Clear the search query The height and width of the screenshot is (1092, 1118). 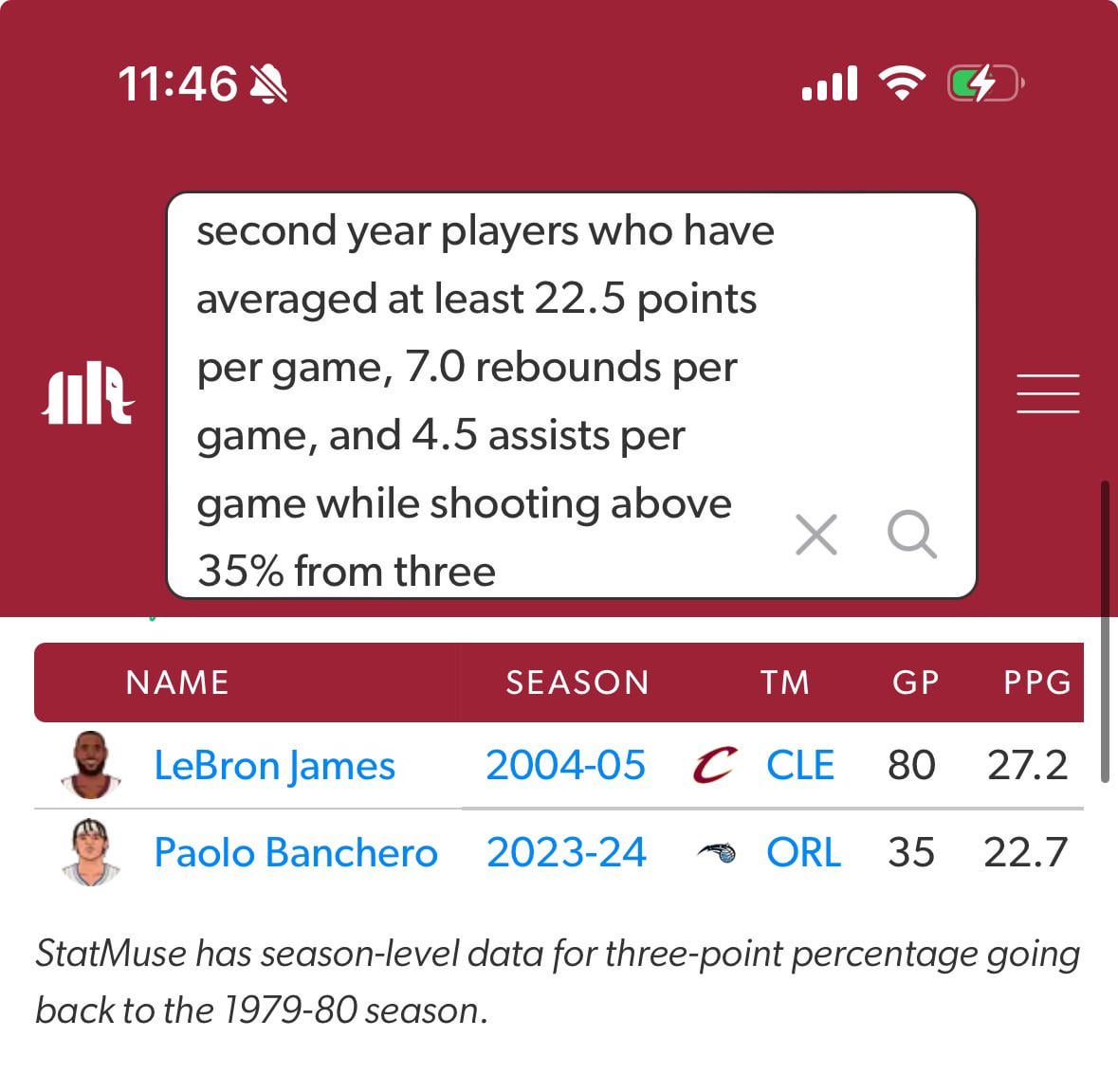pos(816,535)
